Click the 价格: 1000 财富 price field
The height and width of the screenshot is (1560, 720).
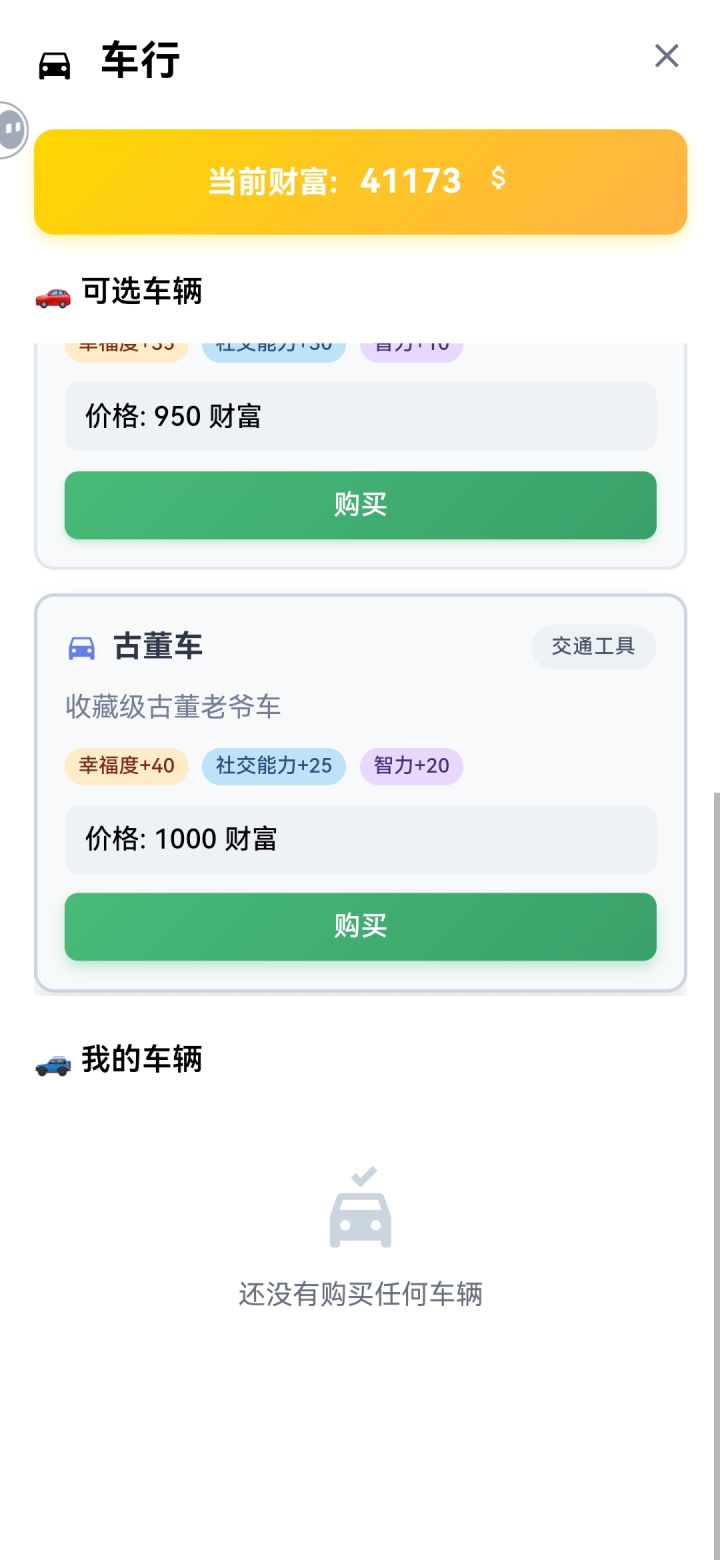(360, 840)
